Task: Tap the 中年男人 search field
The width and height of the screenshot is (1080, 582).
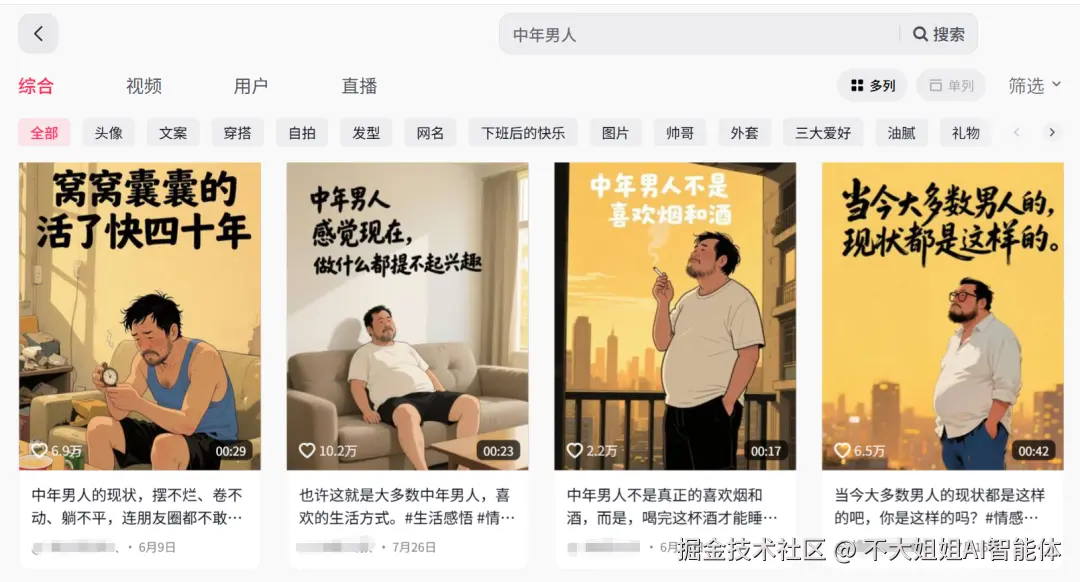Action: (x=700, y=34)
